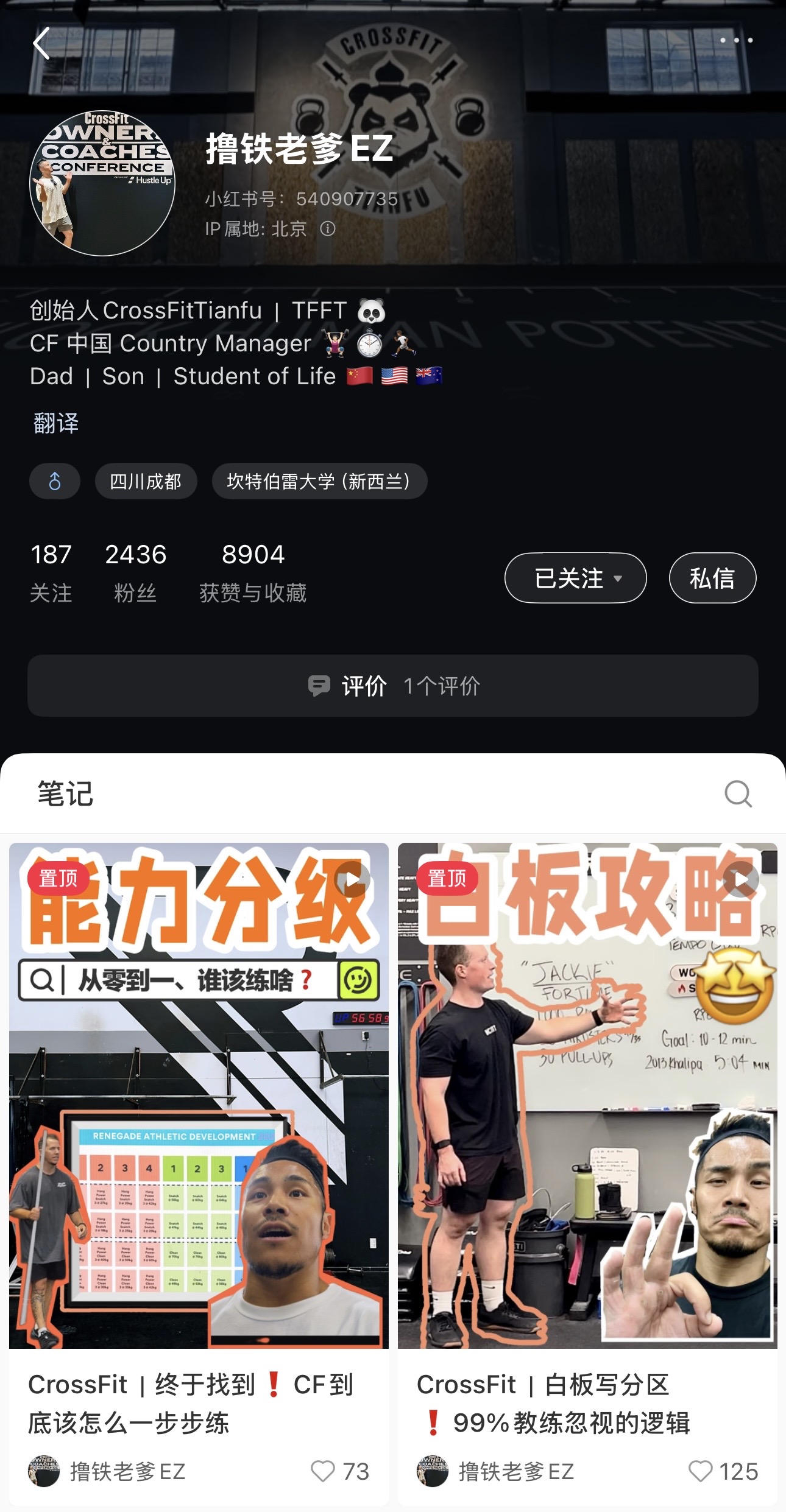This screenshot has height=1512, width=786.
Task: Like the note with 125 likes
Action: 701,1471
